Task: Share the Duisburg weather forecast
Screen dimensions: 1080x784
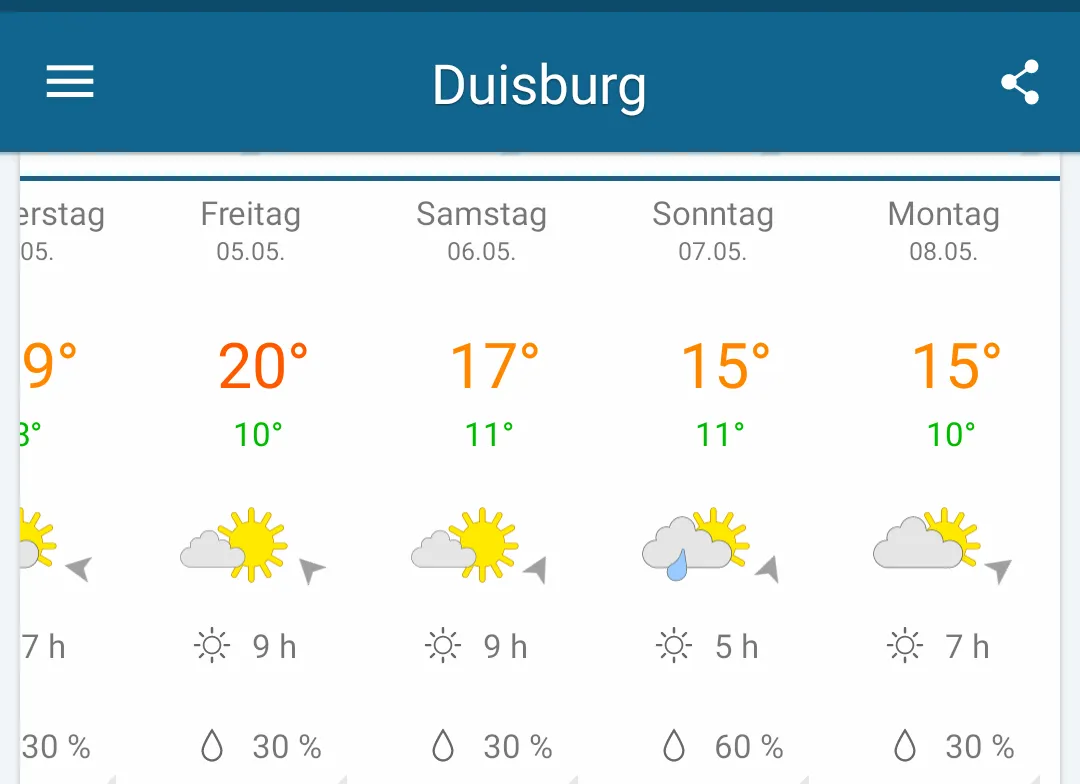Action: 1020,82
